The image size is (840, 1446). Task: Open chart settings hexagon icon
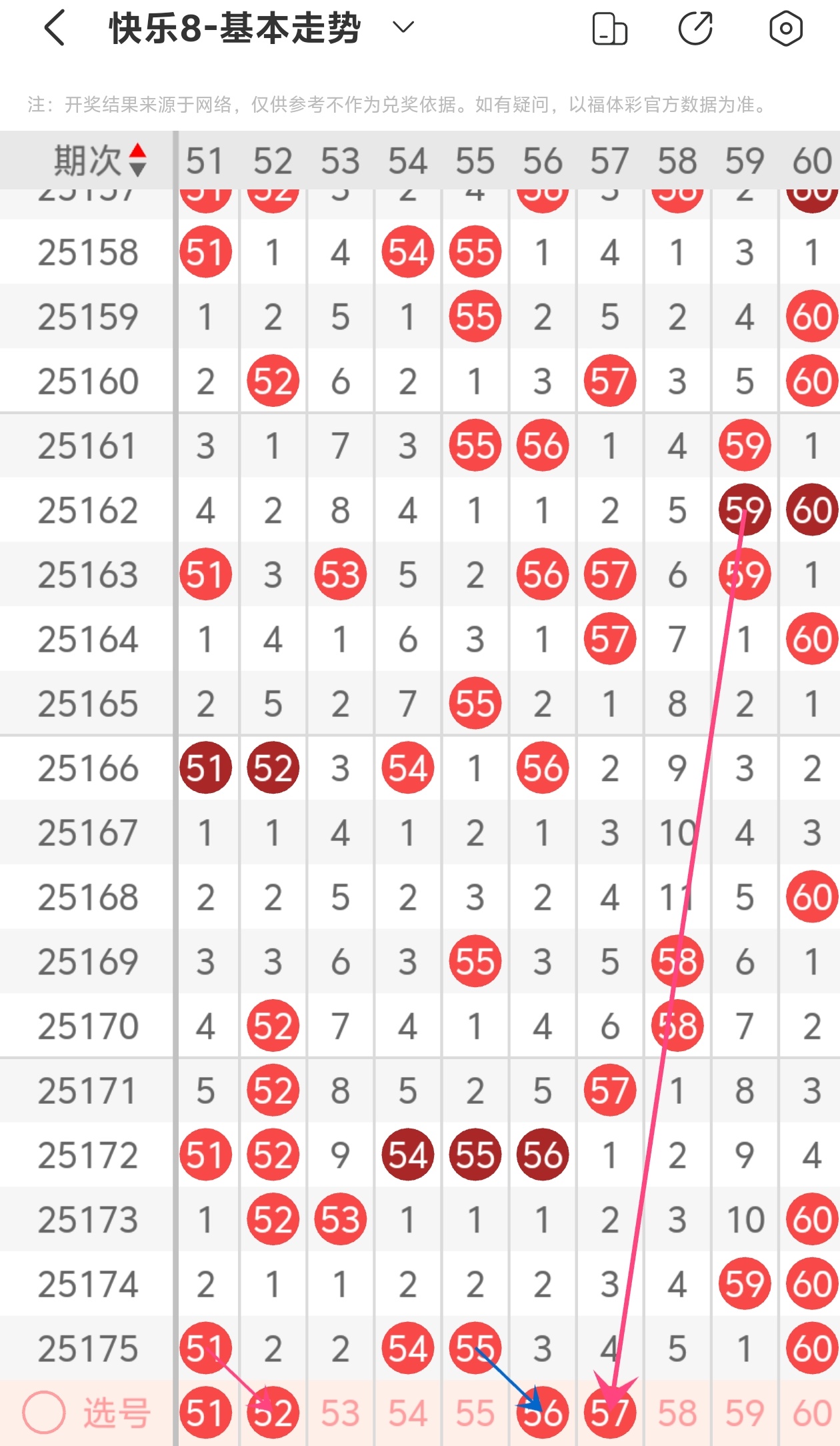coord(785,29)
